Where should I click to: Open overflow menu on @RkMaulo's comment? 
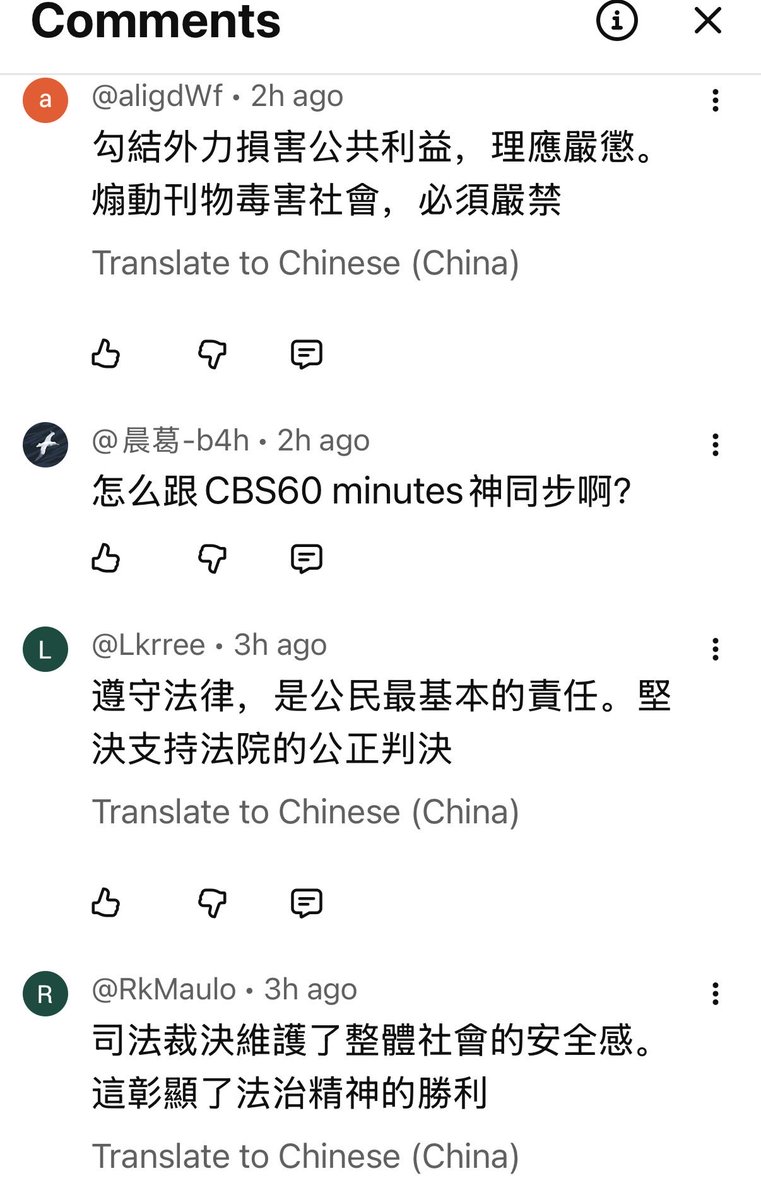click(715, 993)
